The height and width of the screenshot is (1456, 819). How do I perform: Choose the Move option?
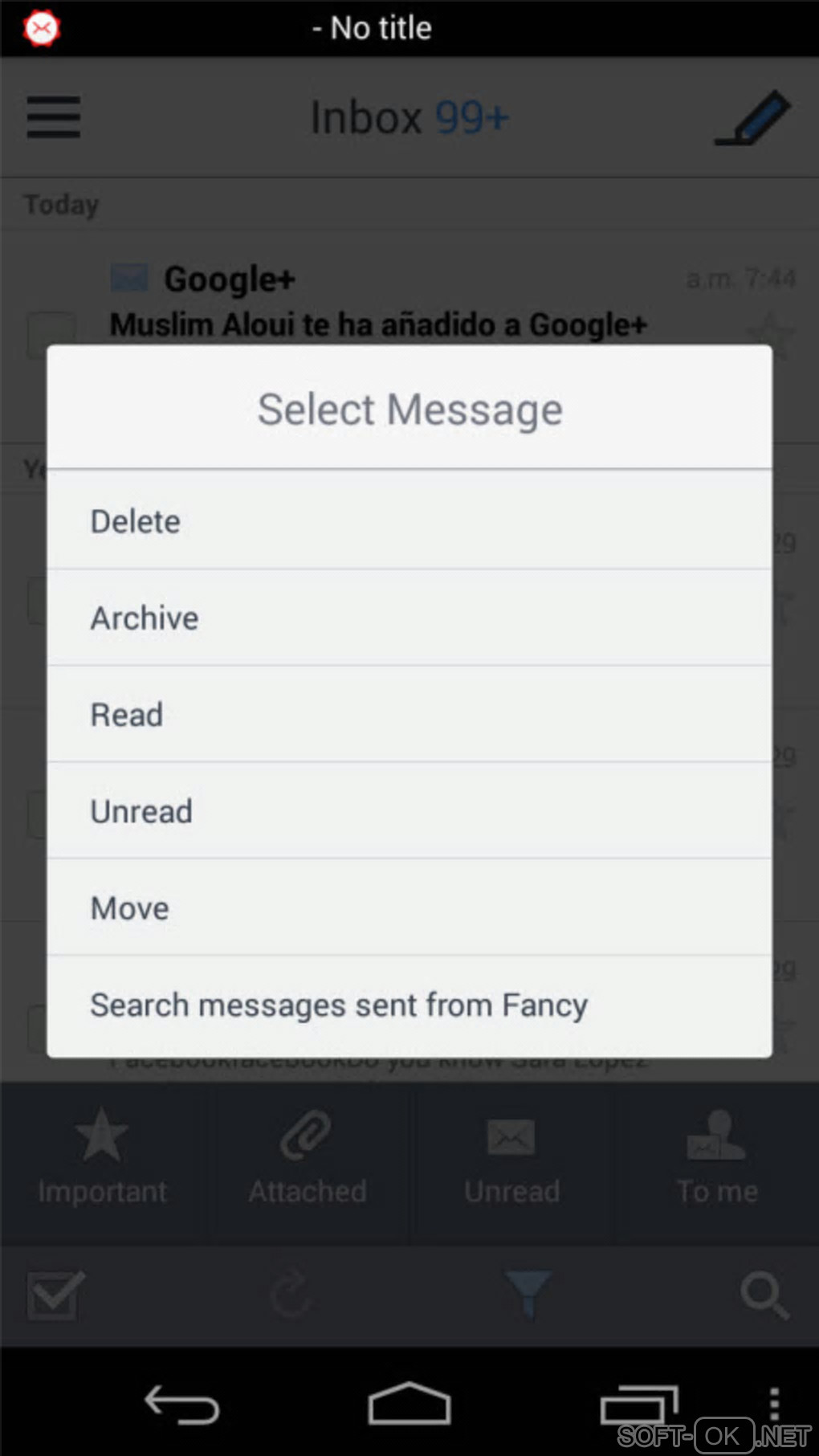click(x=409, y=907)
